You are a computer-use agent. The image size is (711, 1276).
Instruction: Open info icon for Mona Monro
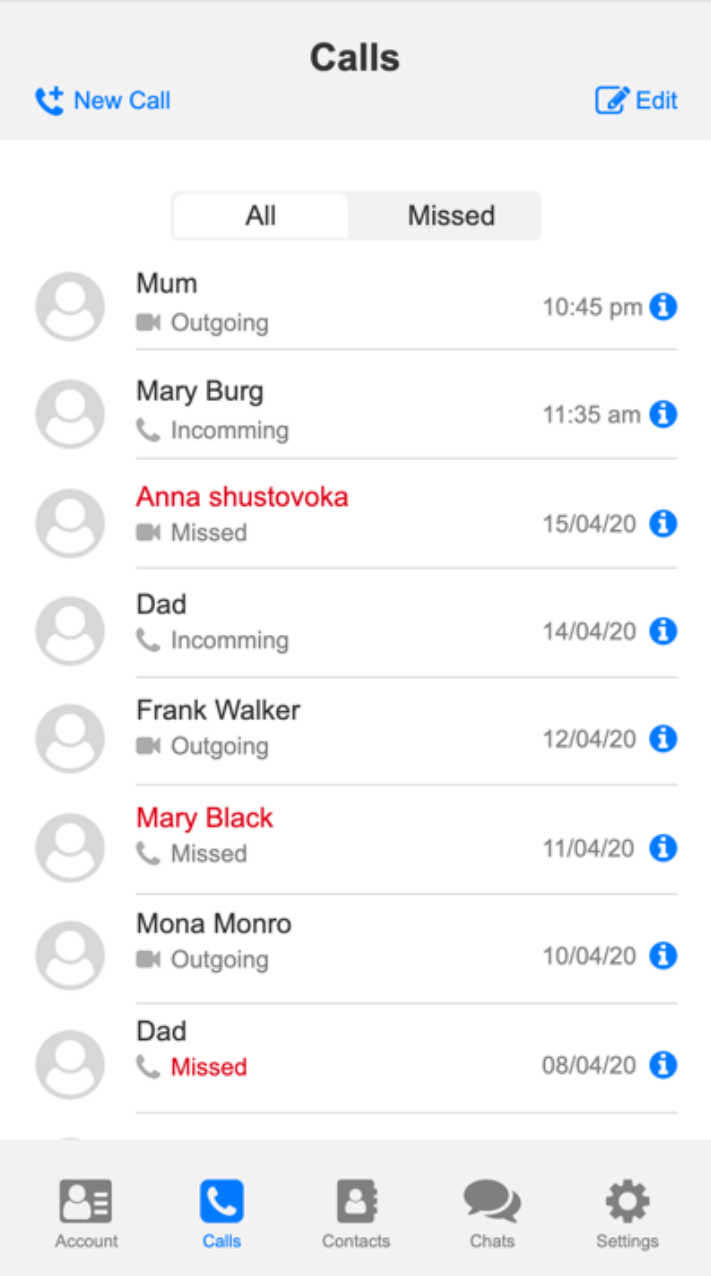[x=663, y=956]
